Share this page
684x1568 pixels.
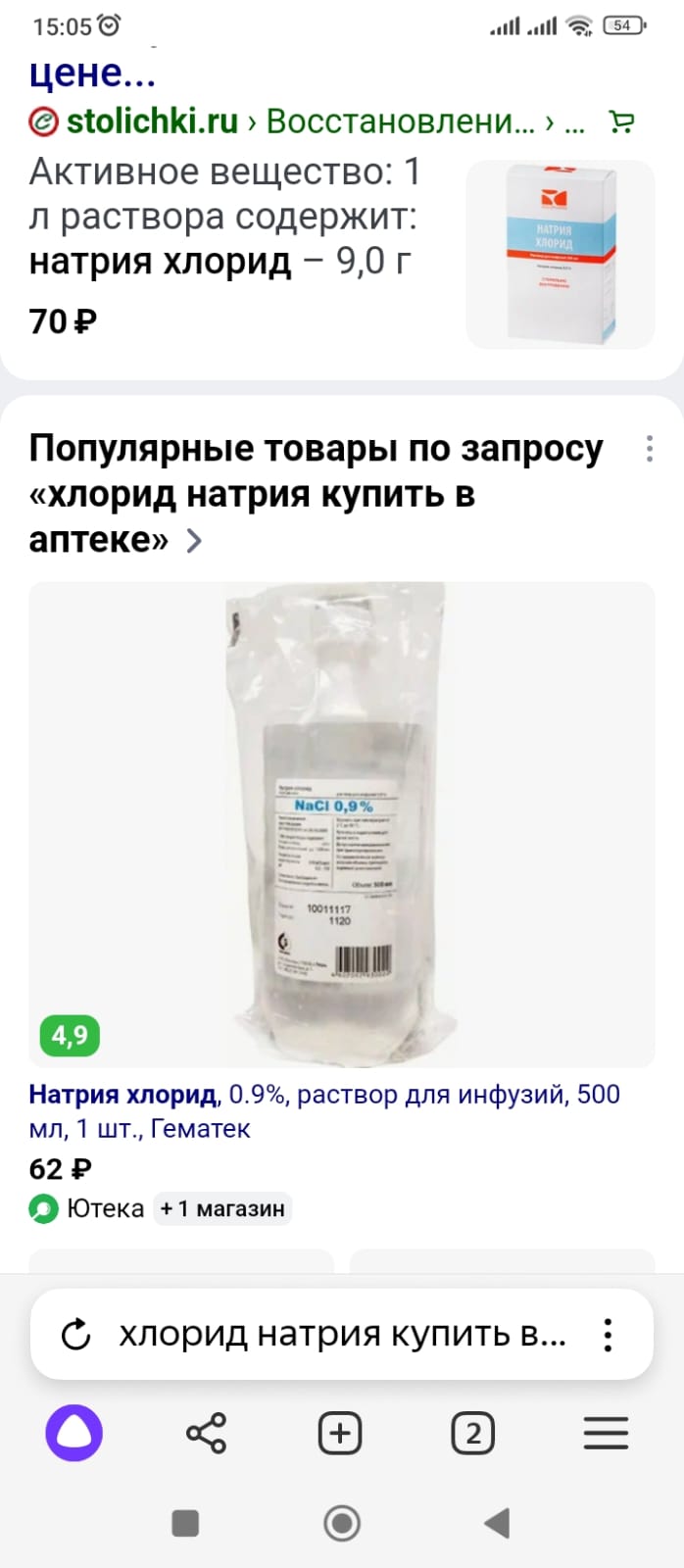click(206, 1434)
